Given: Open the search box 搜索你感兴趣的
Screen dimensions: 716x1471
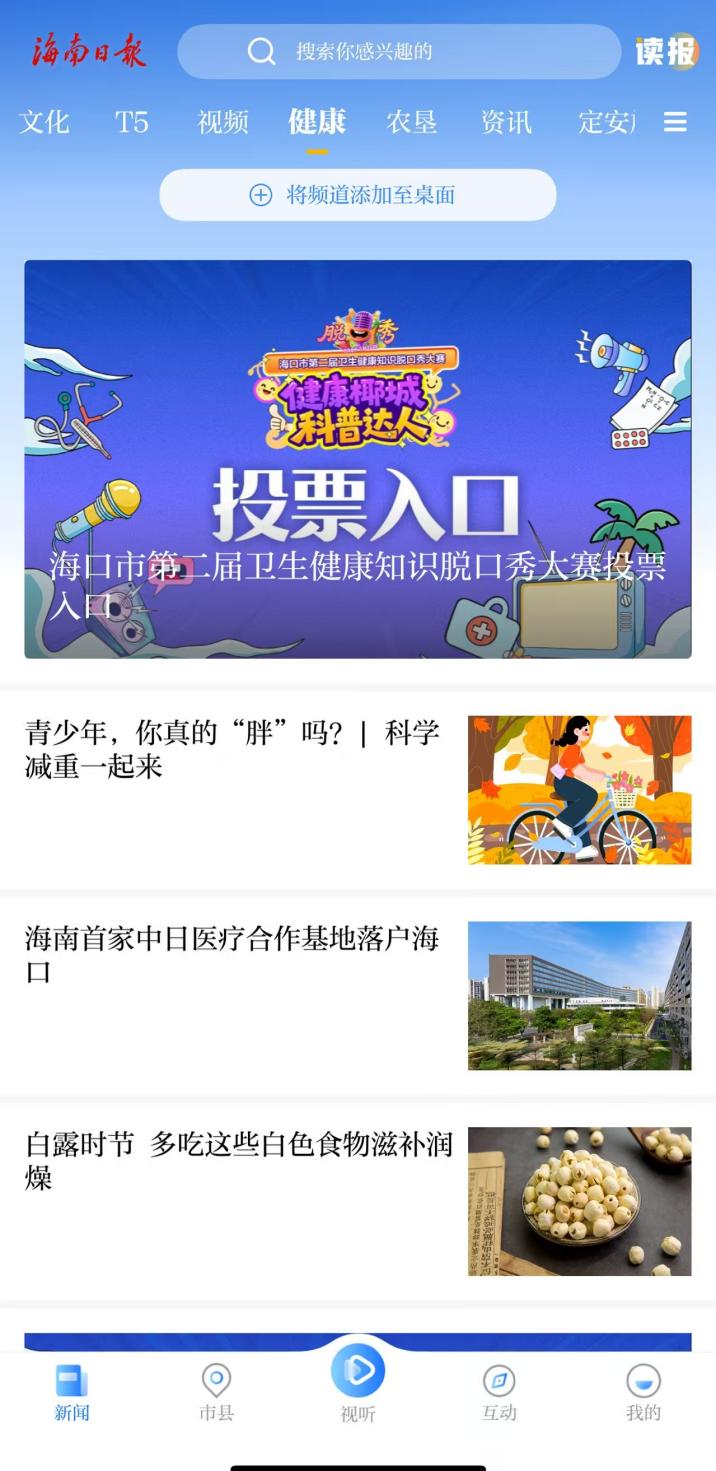Looking at the screenshot, I should [398, 51].
